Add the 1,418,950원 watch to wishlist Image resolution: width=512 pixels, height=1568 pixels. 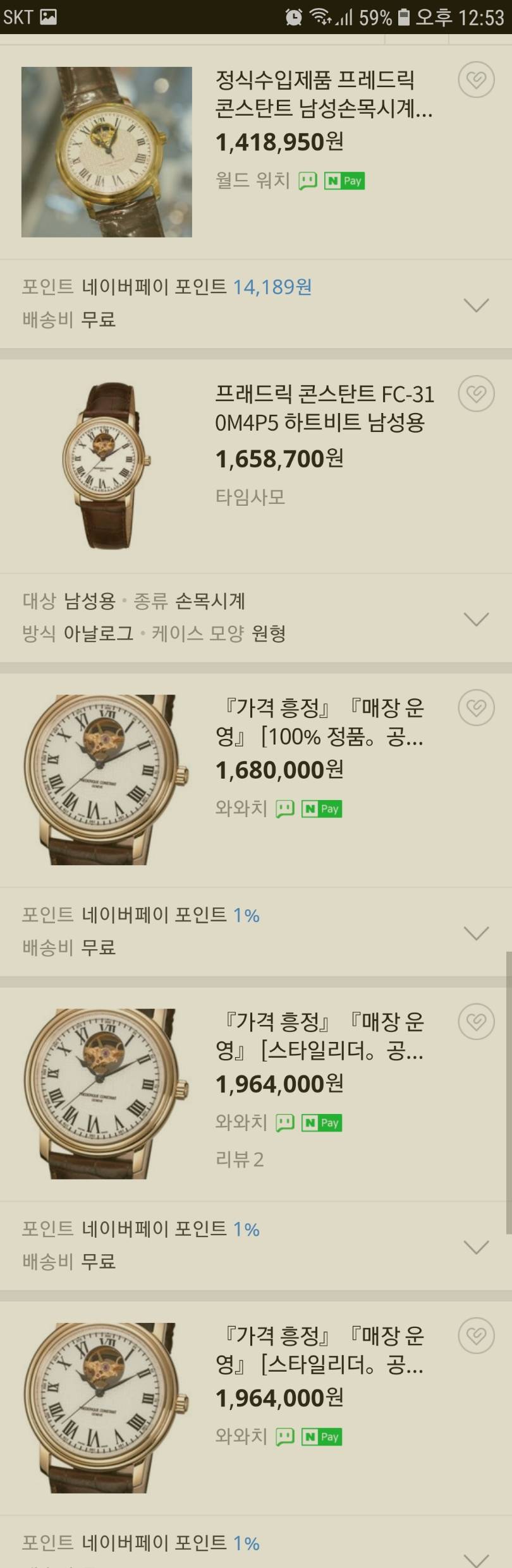tap(475, 80)
